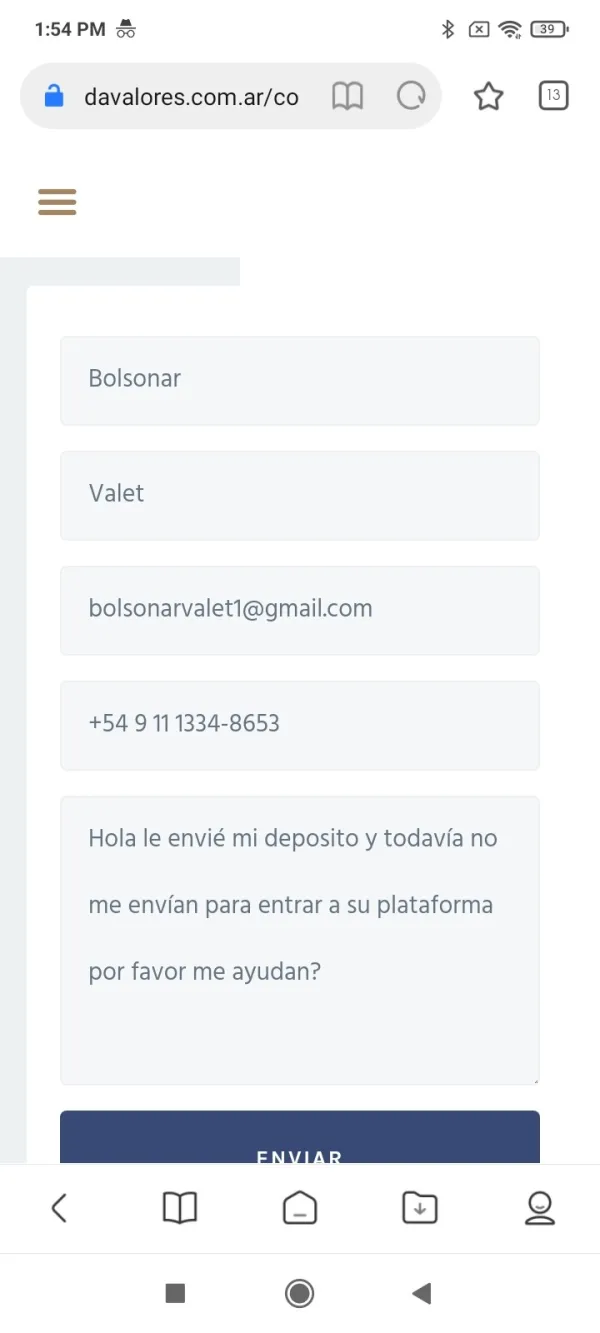Open the downloads folder
Image resolution: width=600 pixels, height=1333 pixels.
(420, 1208)
